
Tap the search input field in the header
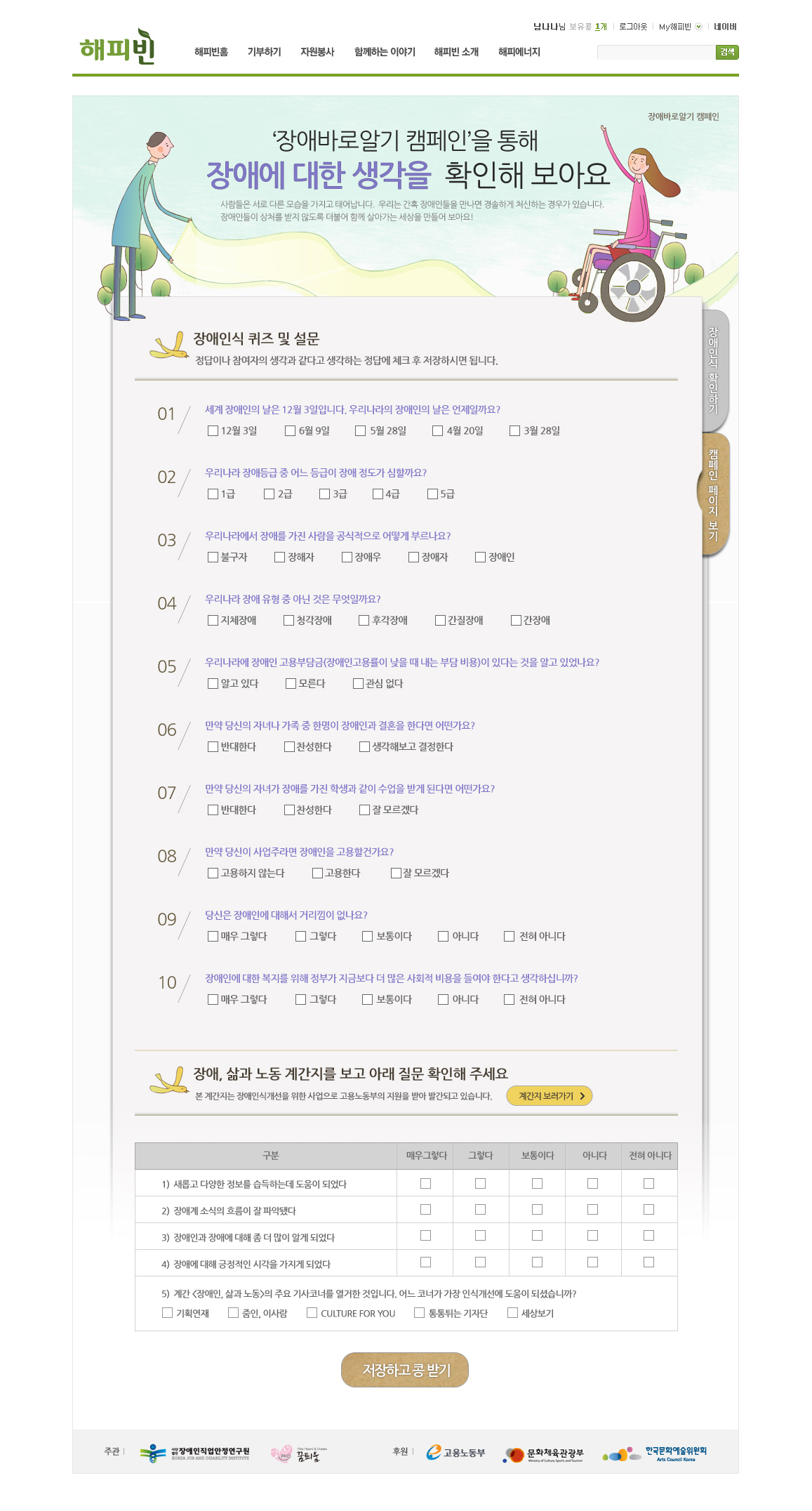(655, 52)
